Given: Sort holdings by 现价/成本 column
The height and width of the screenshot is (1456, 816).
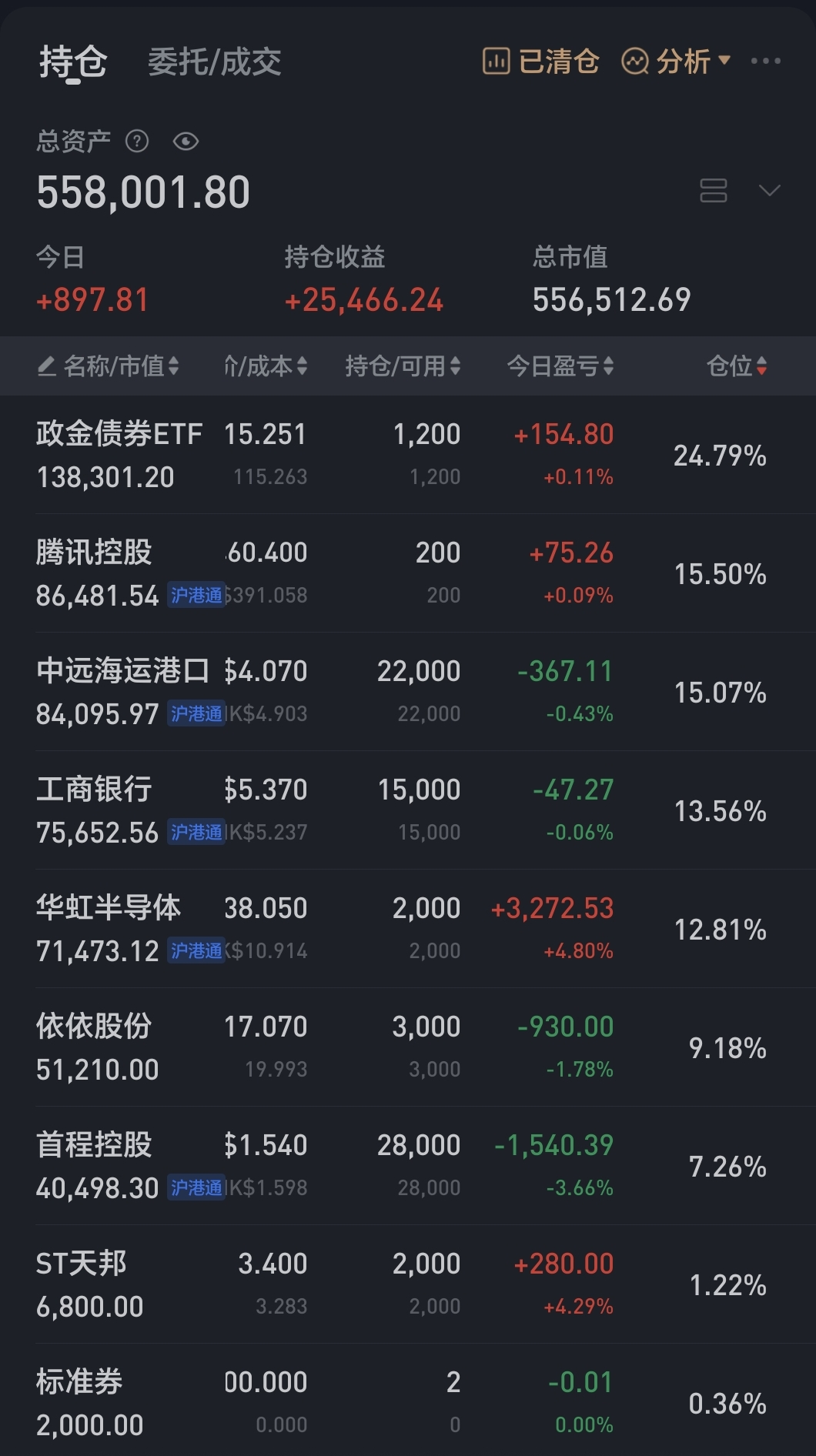Looking at the screenshot, I should (x=266, y=366).
